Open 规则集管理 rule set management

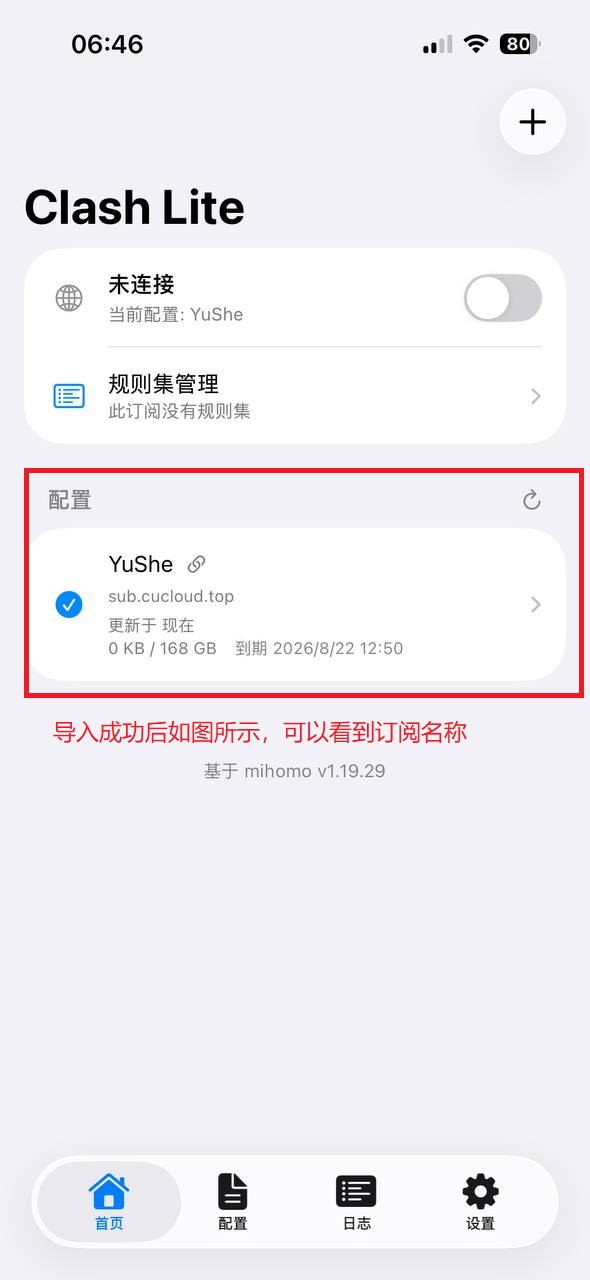click(x=295, y=396)
